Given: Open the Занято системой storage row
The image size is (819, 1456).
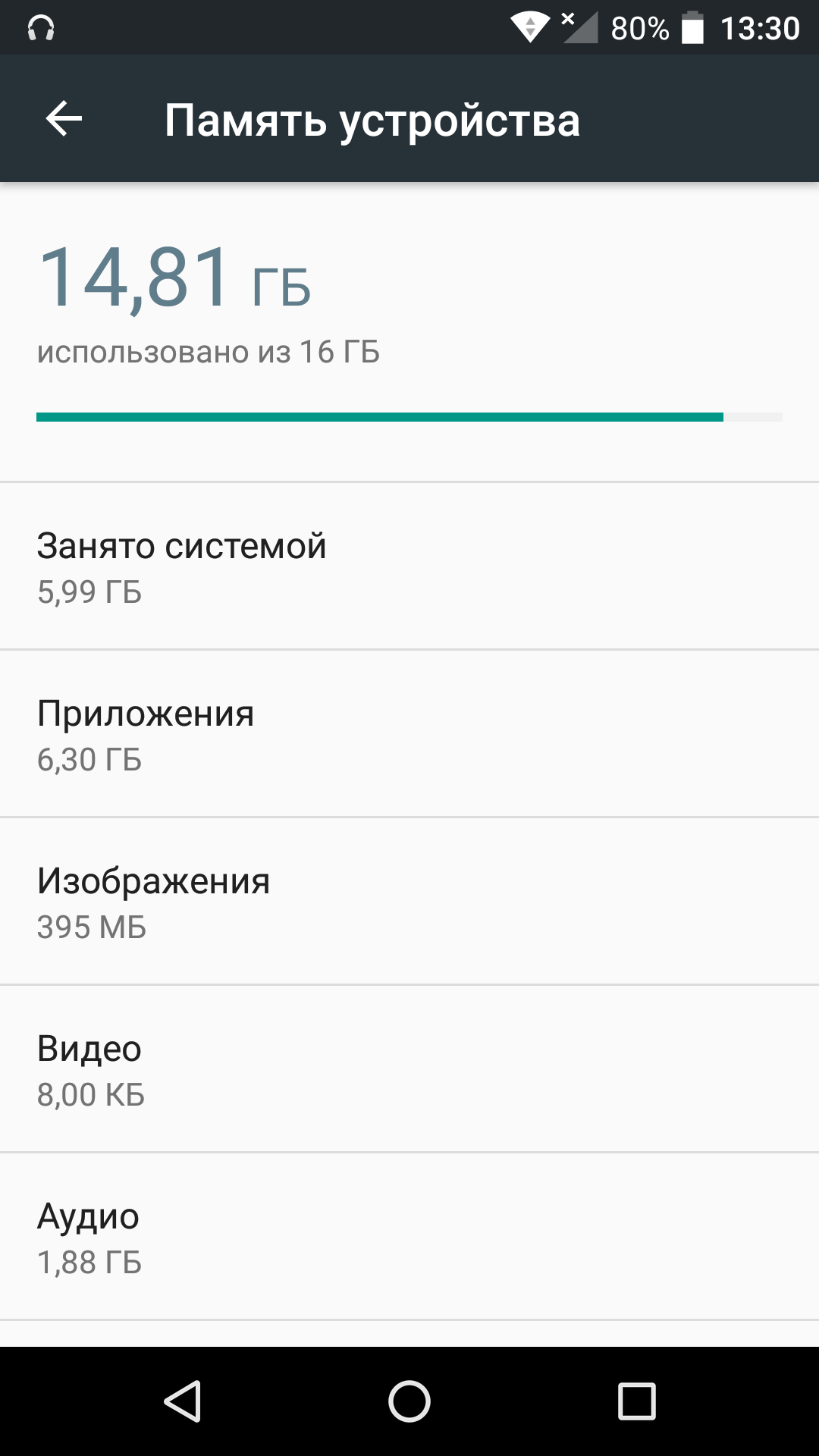Looking at the screenshot, I should pos(409,566).
